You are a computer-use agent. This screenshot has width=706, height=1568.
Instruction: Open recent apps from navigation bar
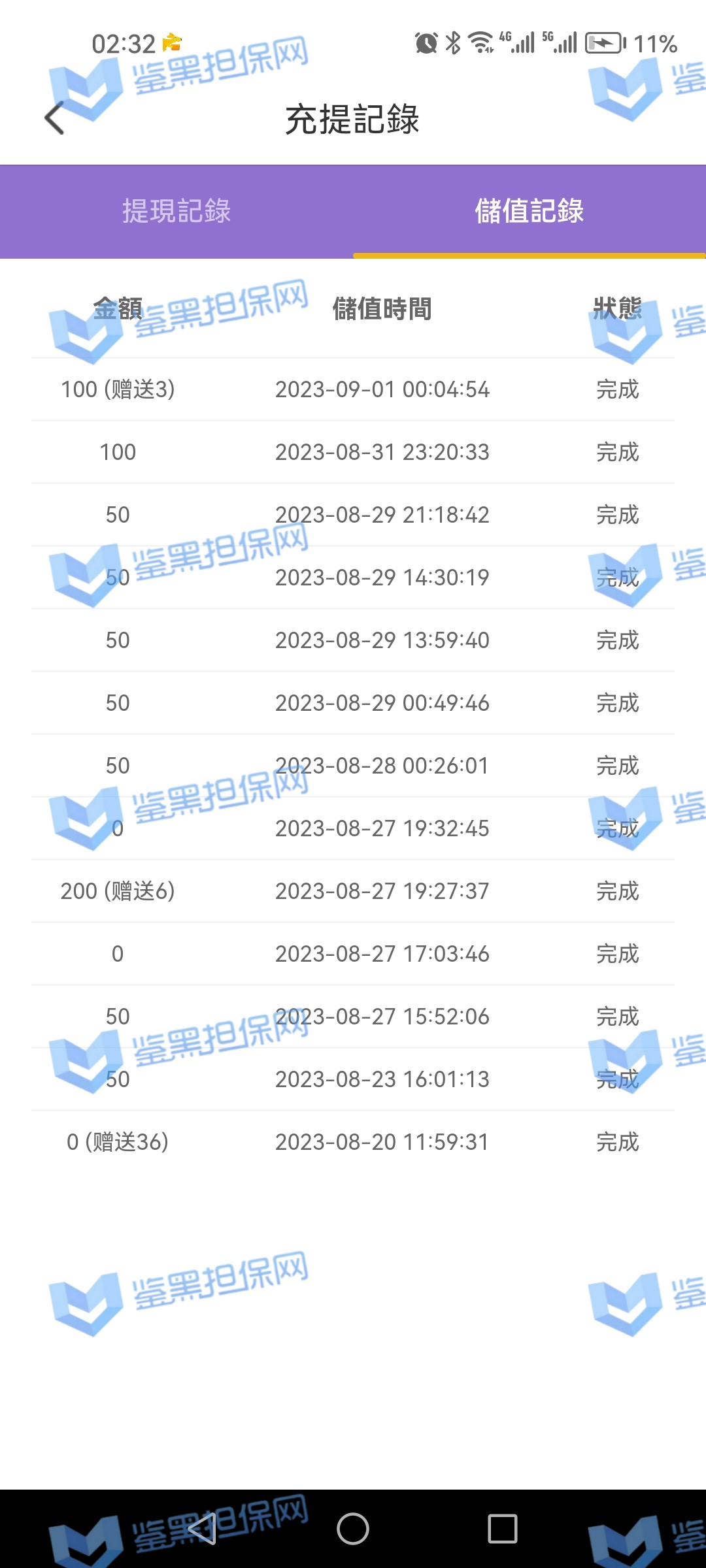502,1529
